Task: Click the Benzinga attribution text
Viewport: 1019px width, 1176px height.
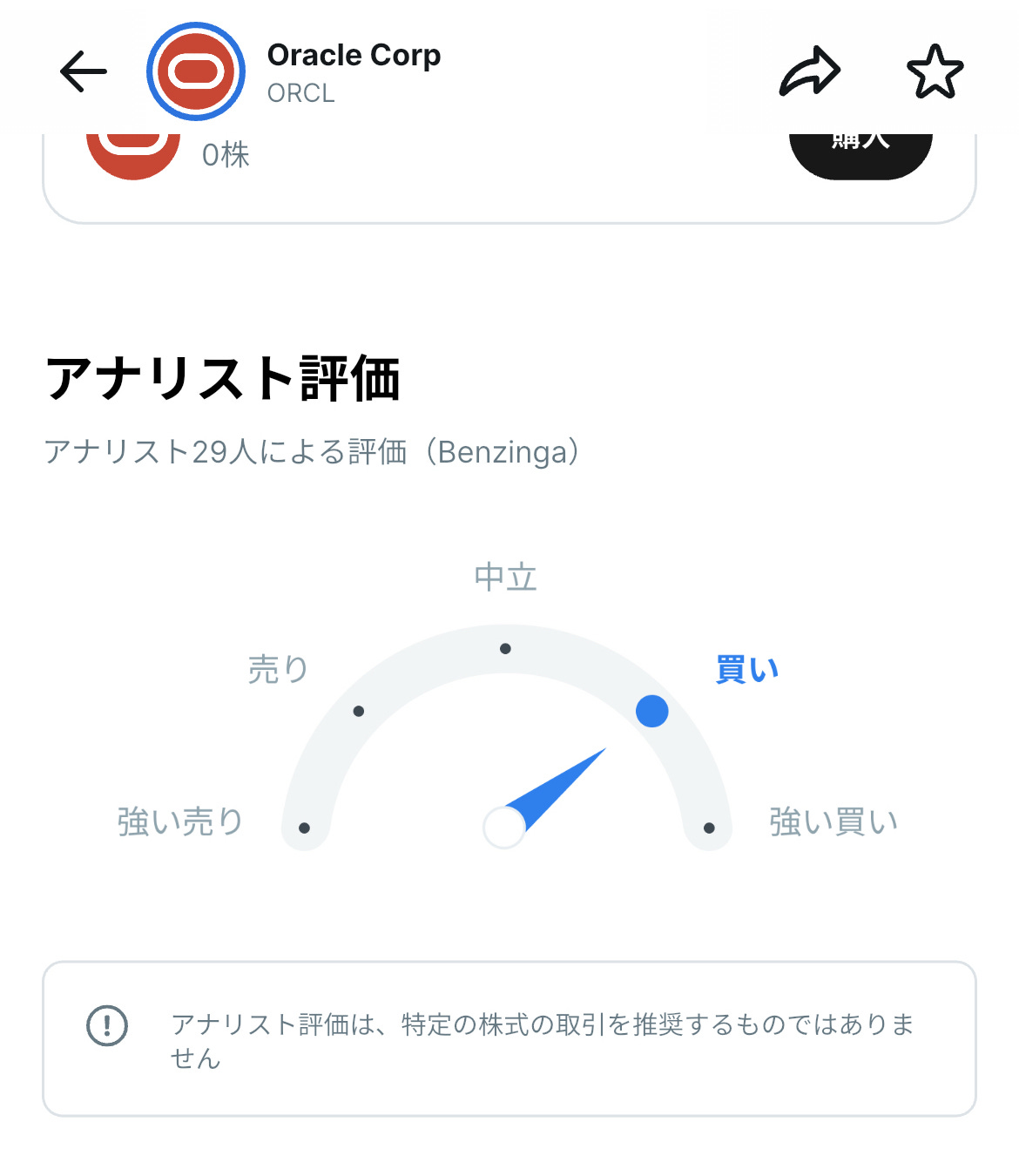Action: (314, 451)
